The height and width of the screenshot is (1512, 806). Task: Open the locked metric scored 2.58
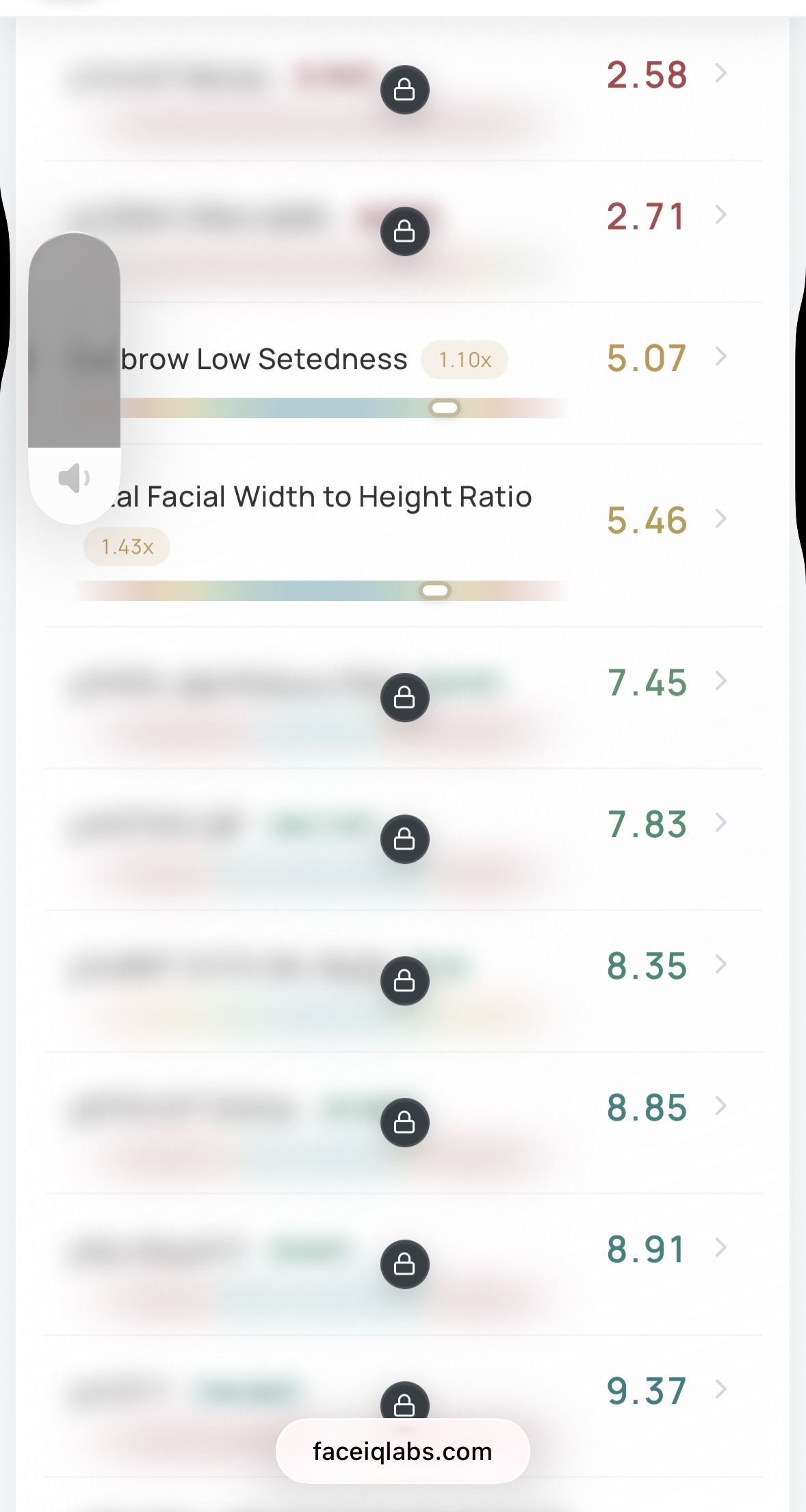click(x=403, y=90)
